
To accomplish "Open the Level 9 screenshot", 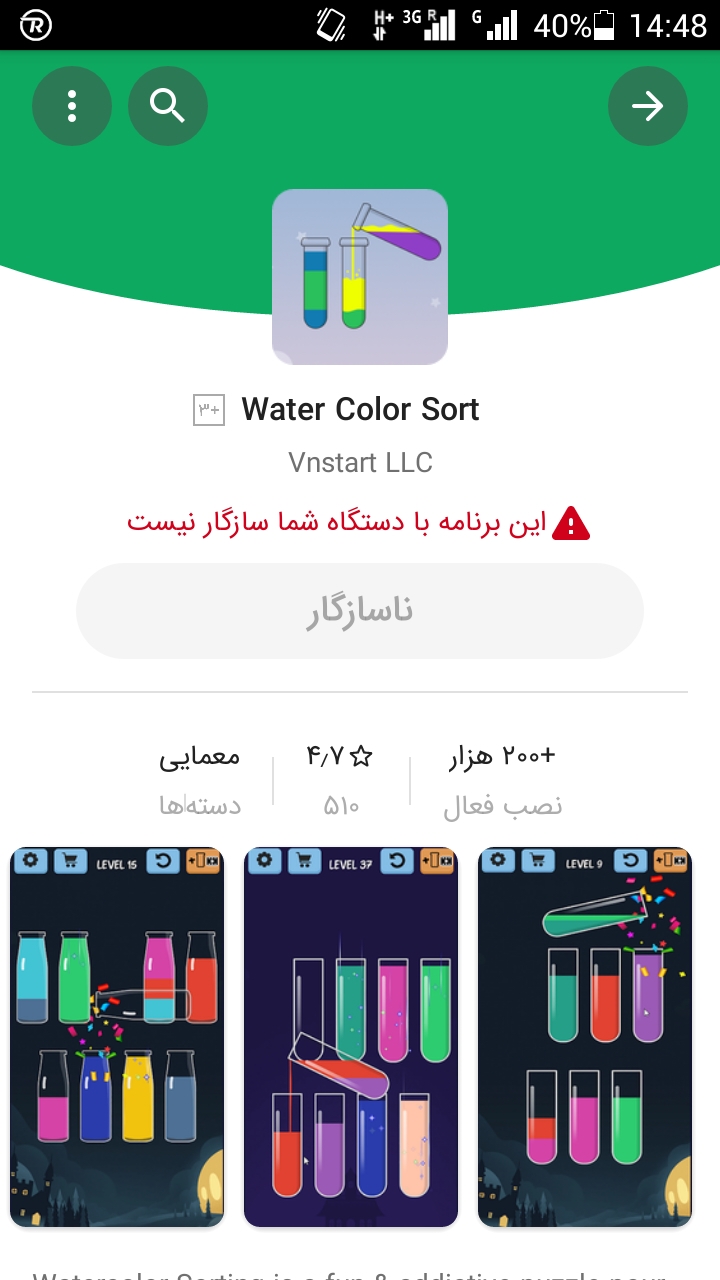I will point(585,1037).
